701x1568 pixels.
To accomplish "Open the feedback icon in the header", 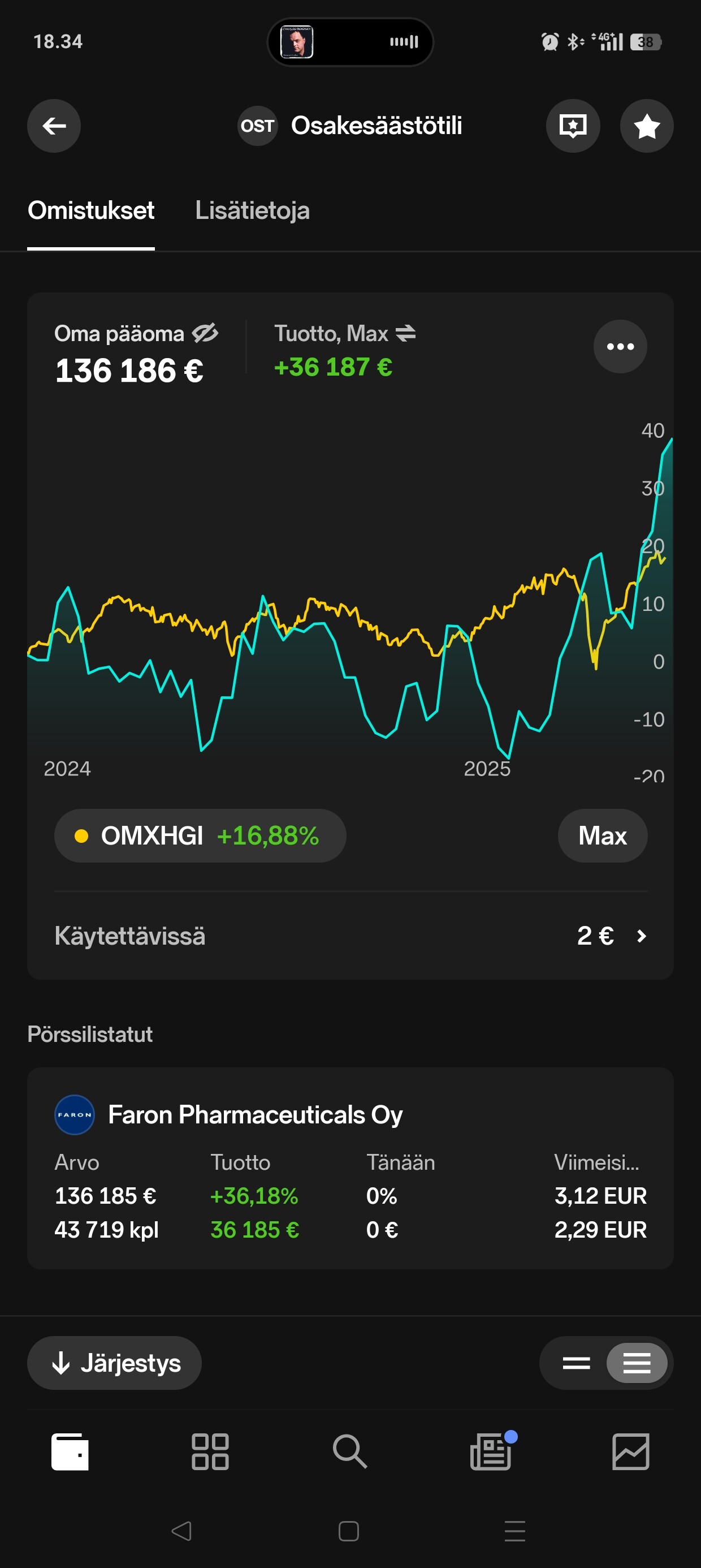I will (573, 126).
